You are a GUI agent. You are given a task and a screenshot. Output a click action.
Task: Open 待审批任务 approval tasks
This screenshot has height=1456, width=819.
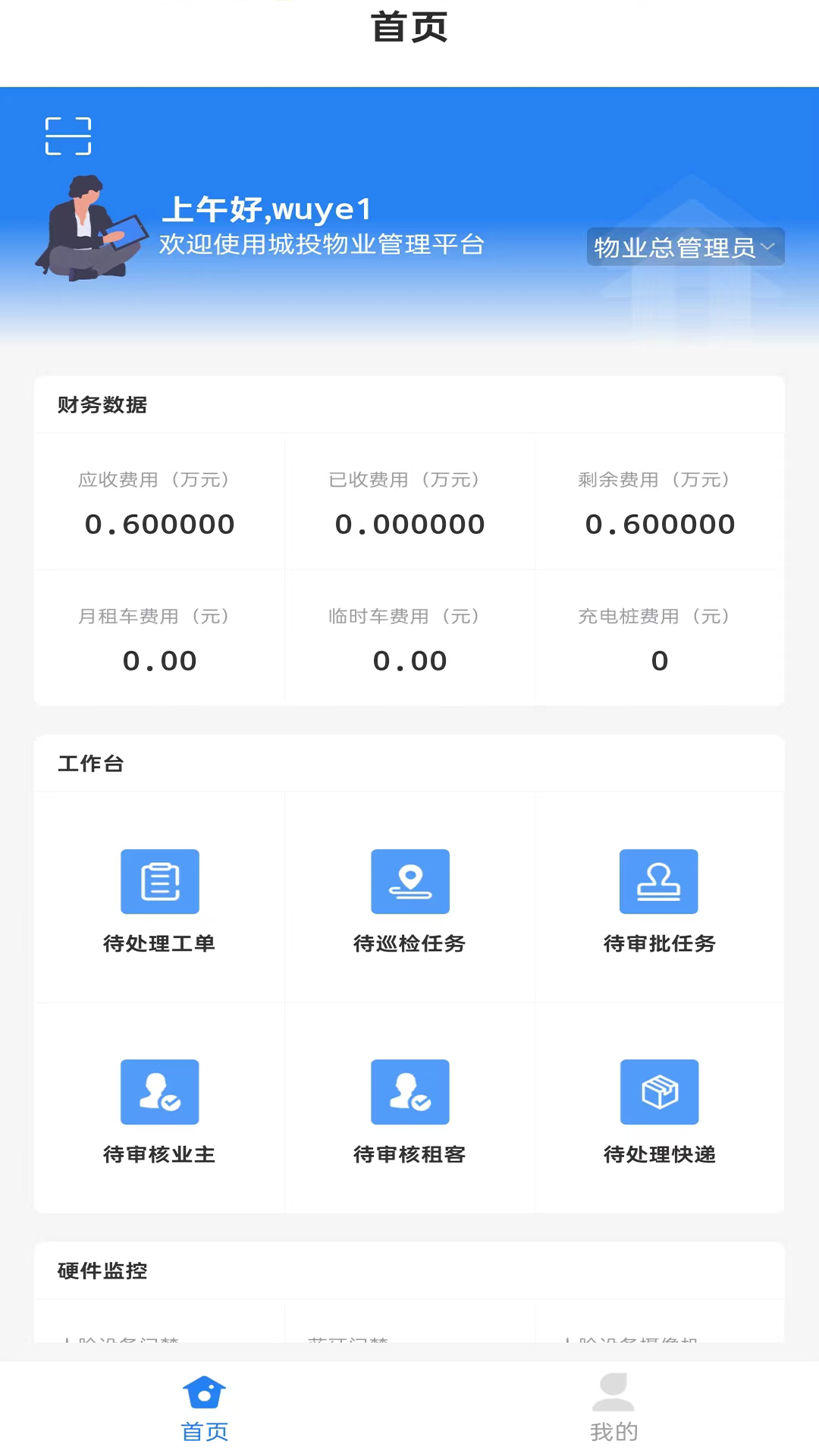click(659, 899)
